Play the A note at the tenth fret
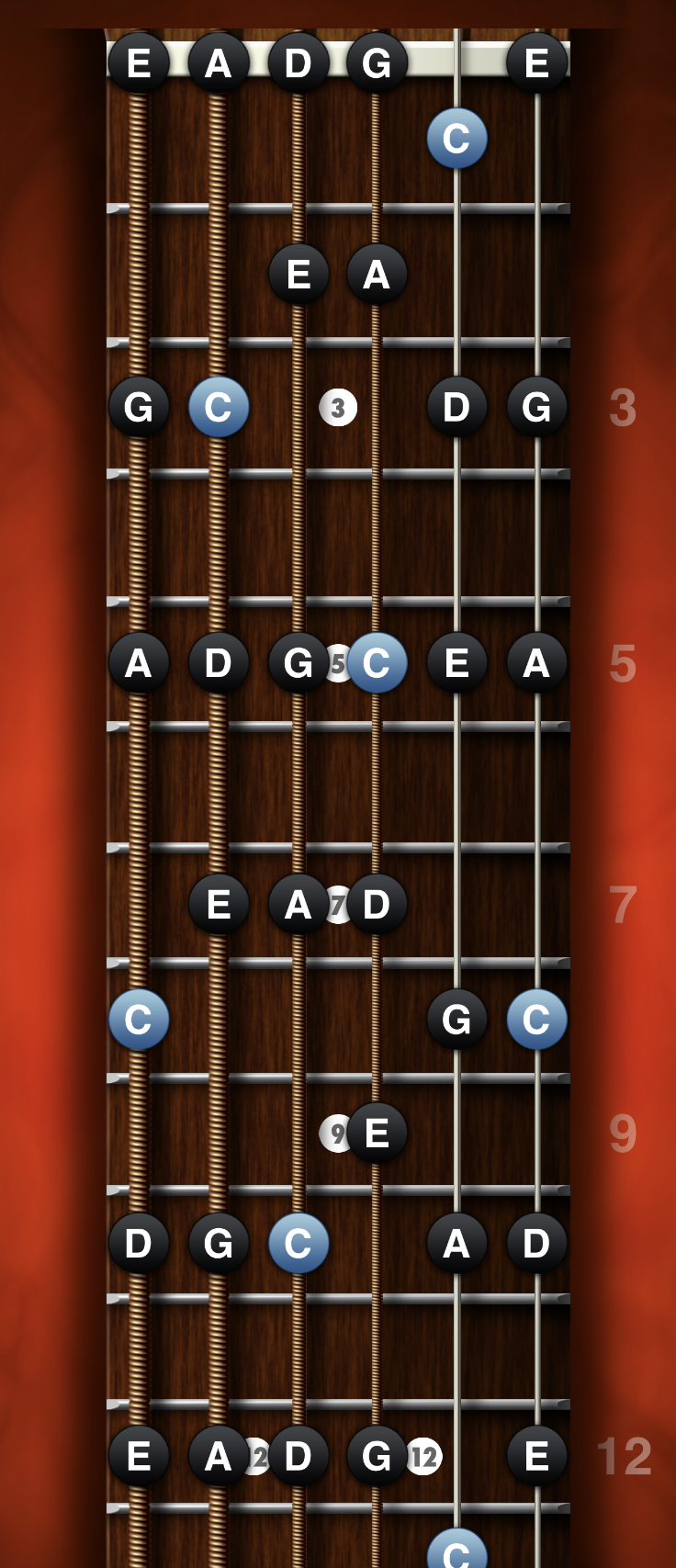 pyautogui.click(x=456, y=1243)
